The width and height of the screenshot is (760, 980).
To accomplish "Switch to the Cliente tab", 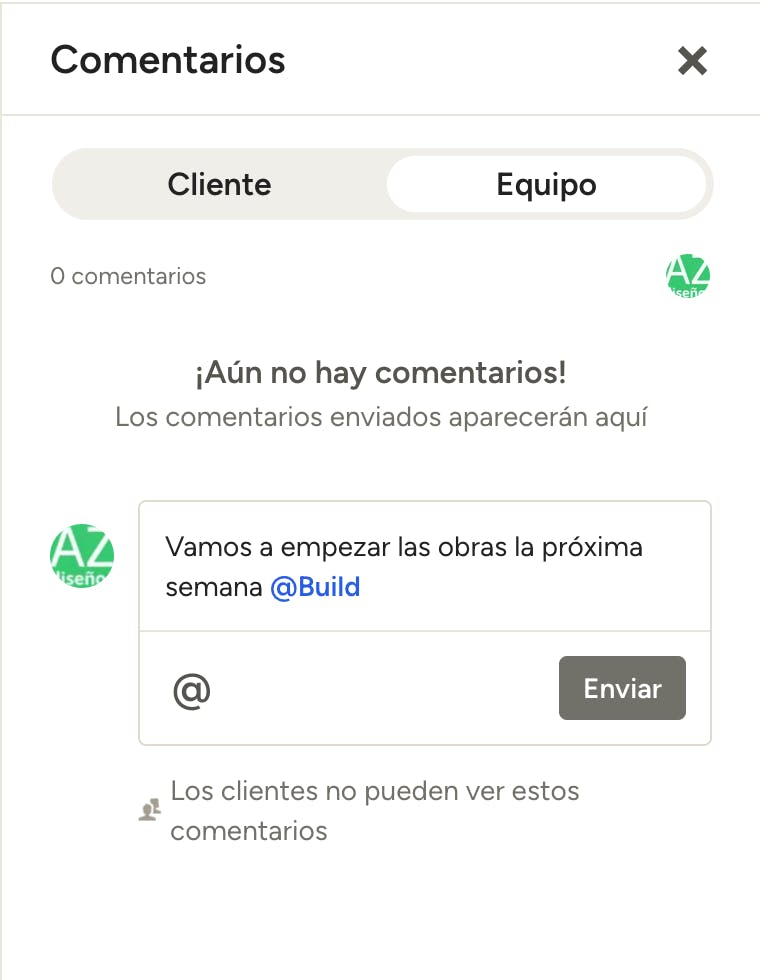I will click(x=219, y=185).
